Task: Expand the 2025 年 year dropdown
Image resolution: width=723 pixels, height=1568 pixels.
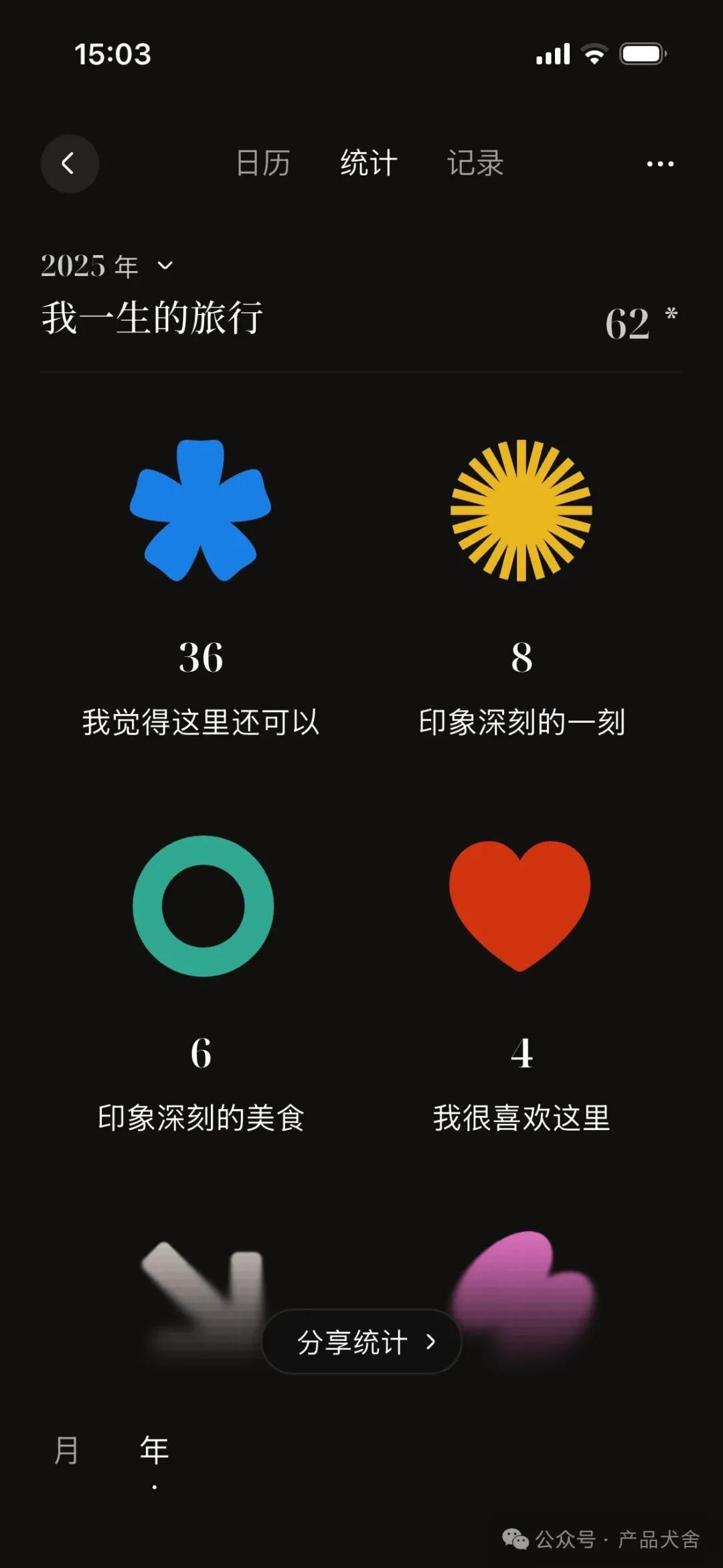Action: click(x=107, y=266)
